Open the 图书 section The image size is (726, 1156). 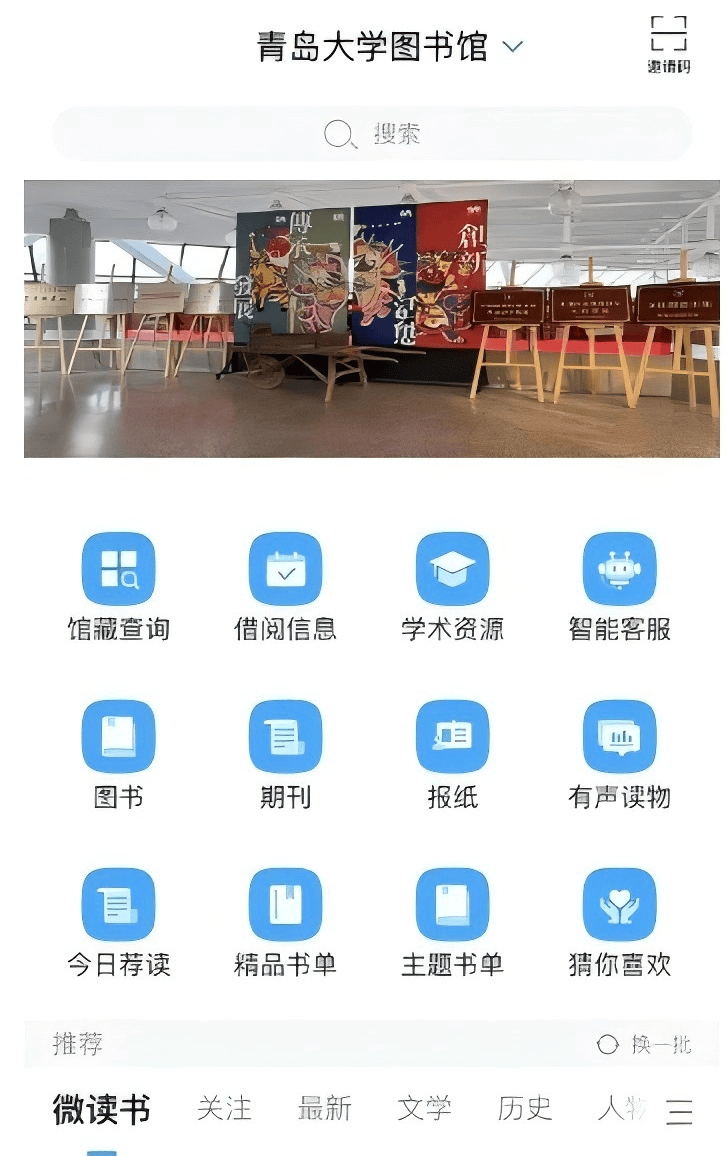[119, 738]
